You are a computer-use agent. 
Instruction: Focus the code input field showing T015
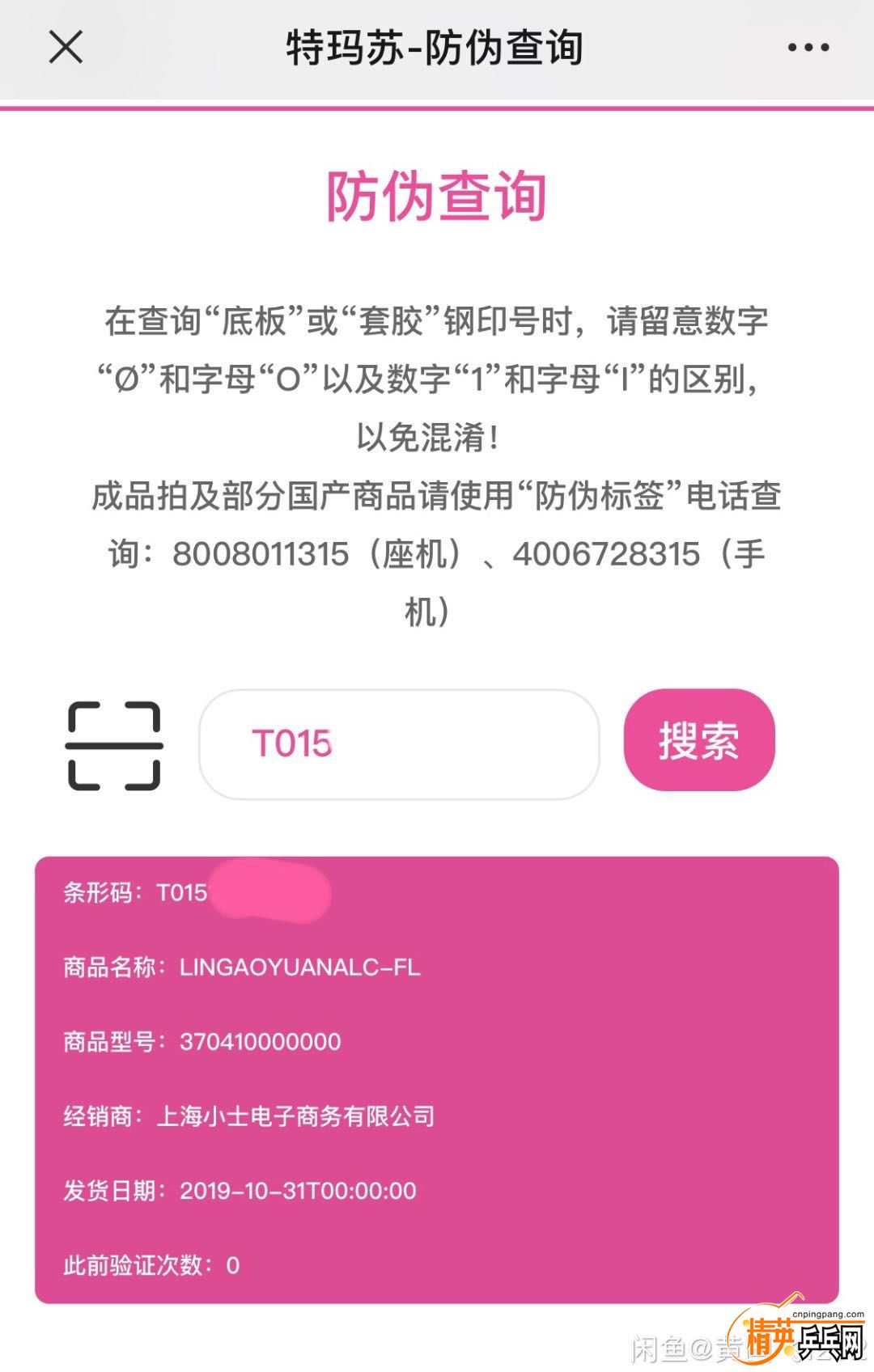pos(399,744)
